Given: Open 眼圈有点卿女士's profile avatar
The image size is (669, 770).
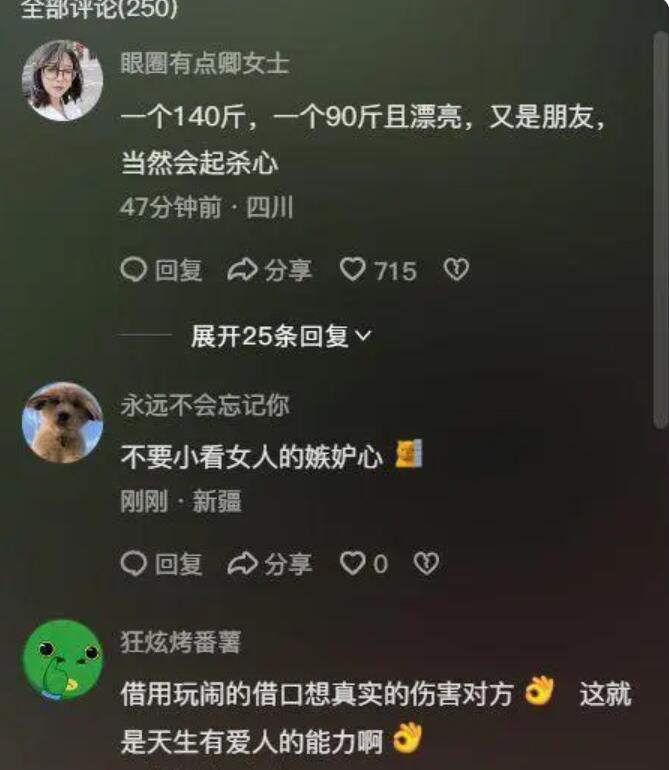Looking at the screenshot, I should pyautogui.click(x=62, y=81).
